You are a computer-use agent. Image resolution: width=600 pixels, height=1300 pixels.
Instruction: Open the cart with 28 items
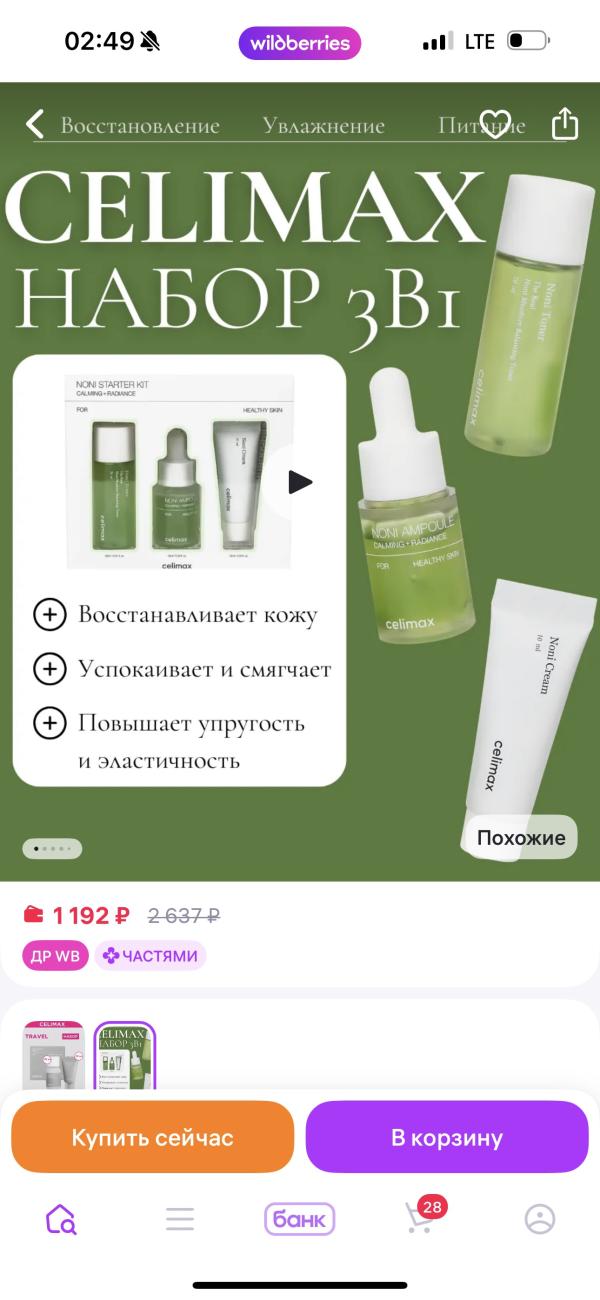[x=422, y=1217]
